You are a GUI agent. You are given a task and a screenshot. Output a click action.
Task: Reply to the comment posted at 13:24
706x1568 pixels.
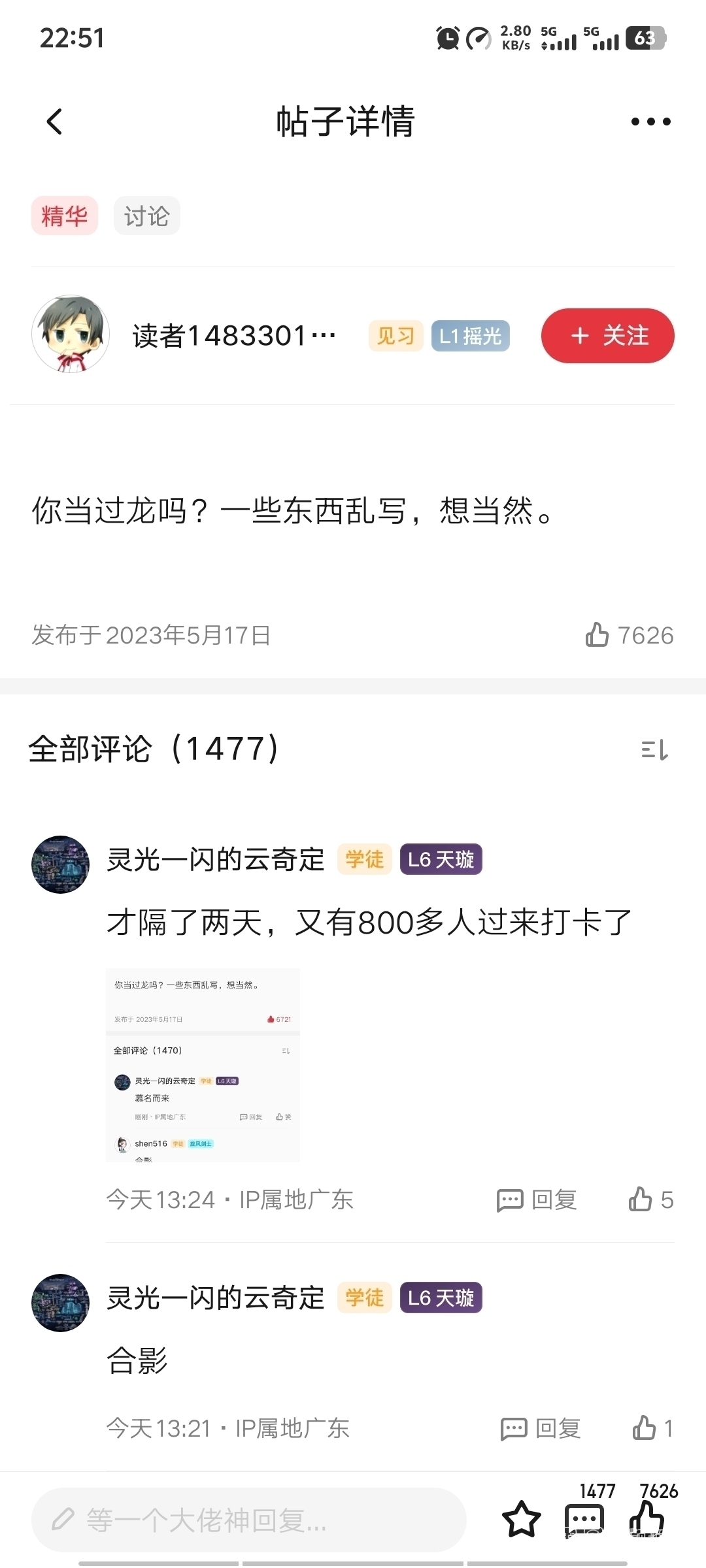[x=537, y=1200]
